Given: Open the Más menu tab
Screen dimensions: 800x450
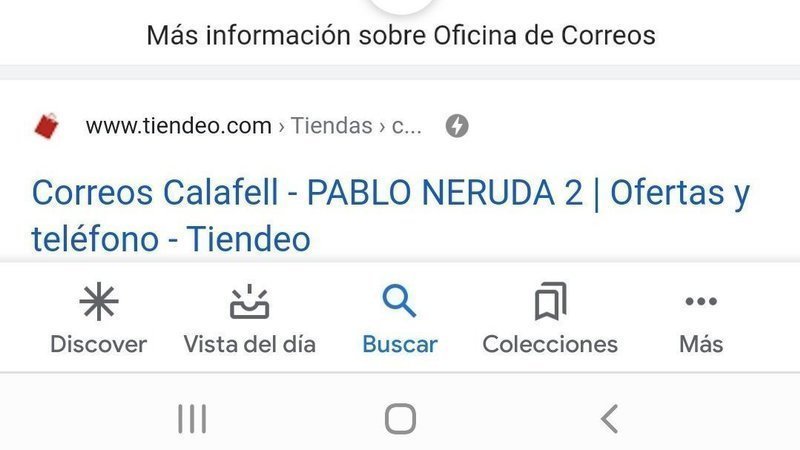Looking at the screenshot, I should click(x=700, y=320).
